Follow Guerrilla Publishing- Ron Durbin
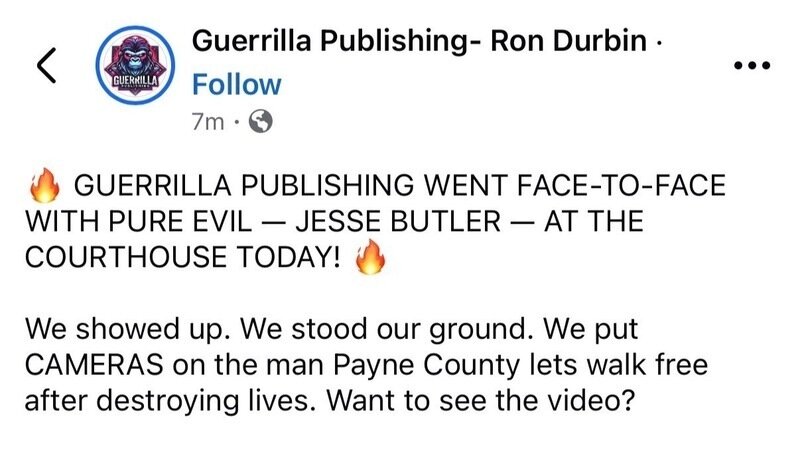800x450 pixels. (x=235, y=85)
